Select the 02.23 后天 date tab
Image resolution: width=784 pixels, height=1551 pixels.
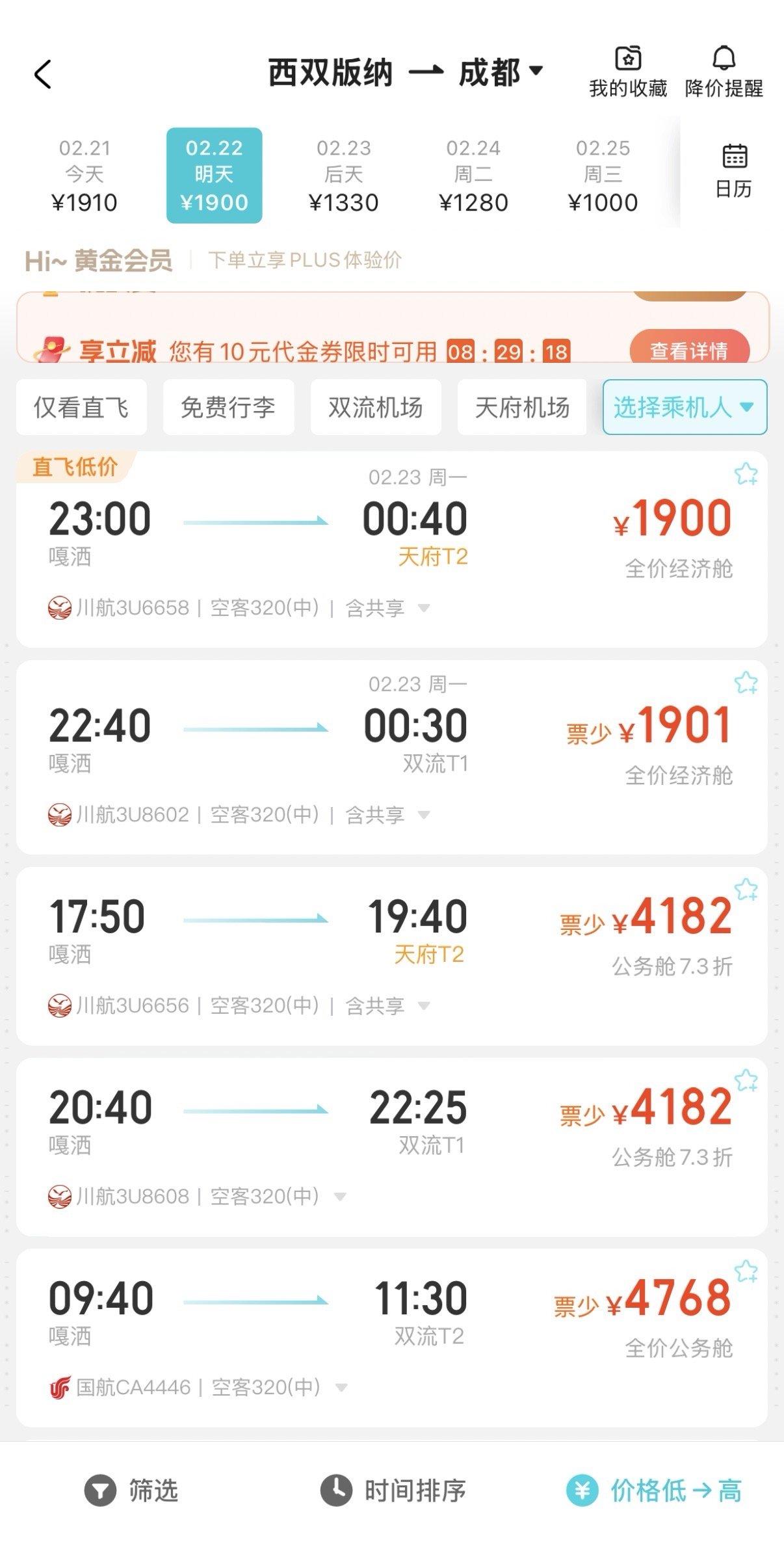coord(343,176)
